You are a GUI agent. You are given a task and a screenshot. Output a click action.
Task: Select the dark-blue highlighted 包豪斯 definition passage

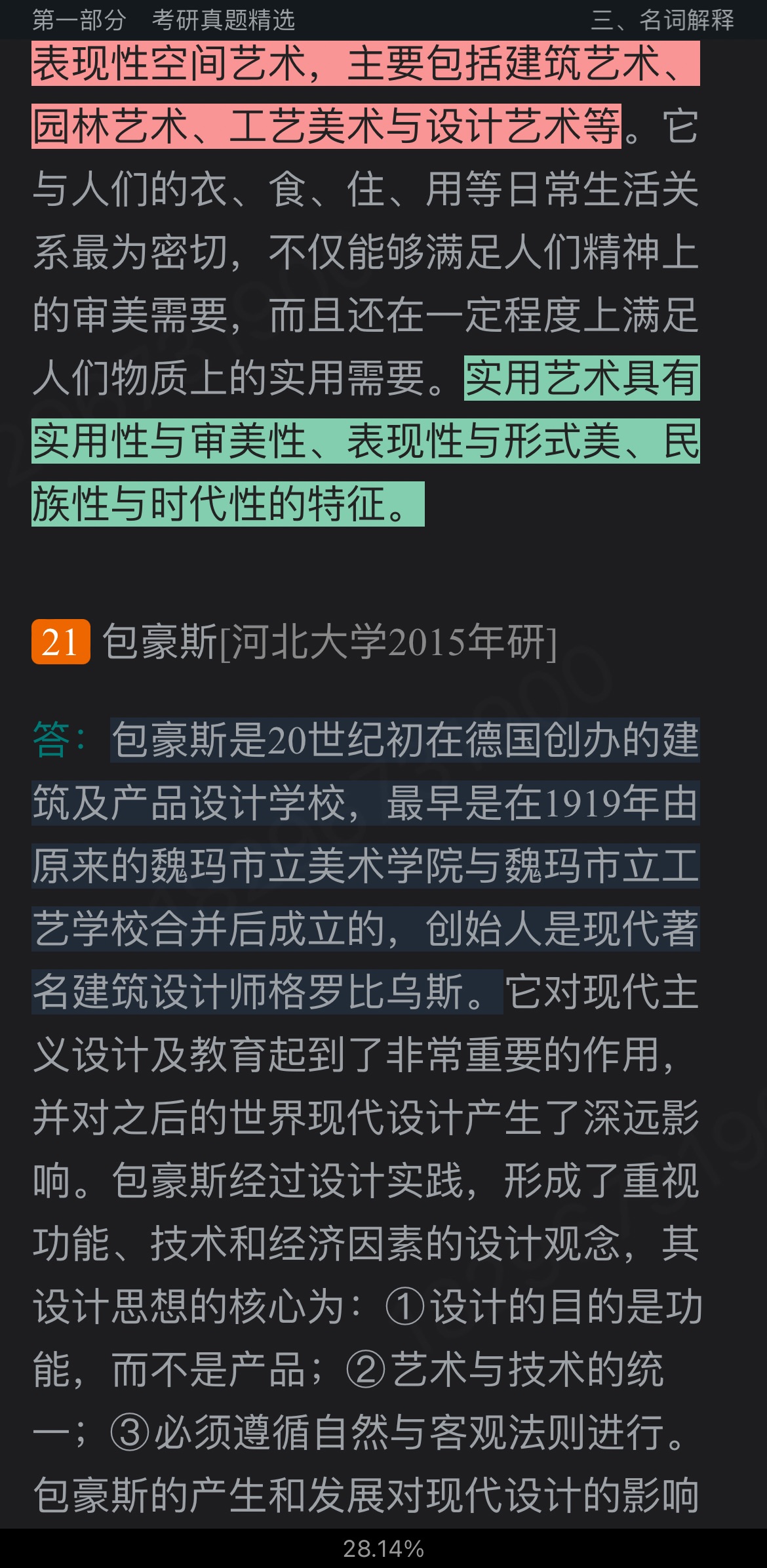coord(365,866)
